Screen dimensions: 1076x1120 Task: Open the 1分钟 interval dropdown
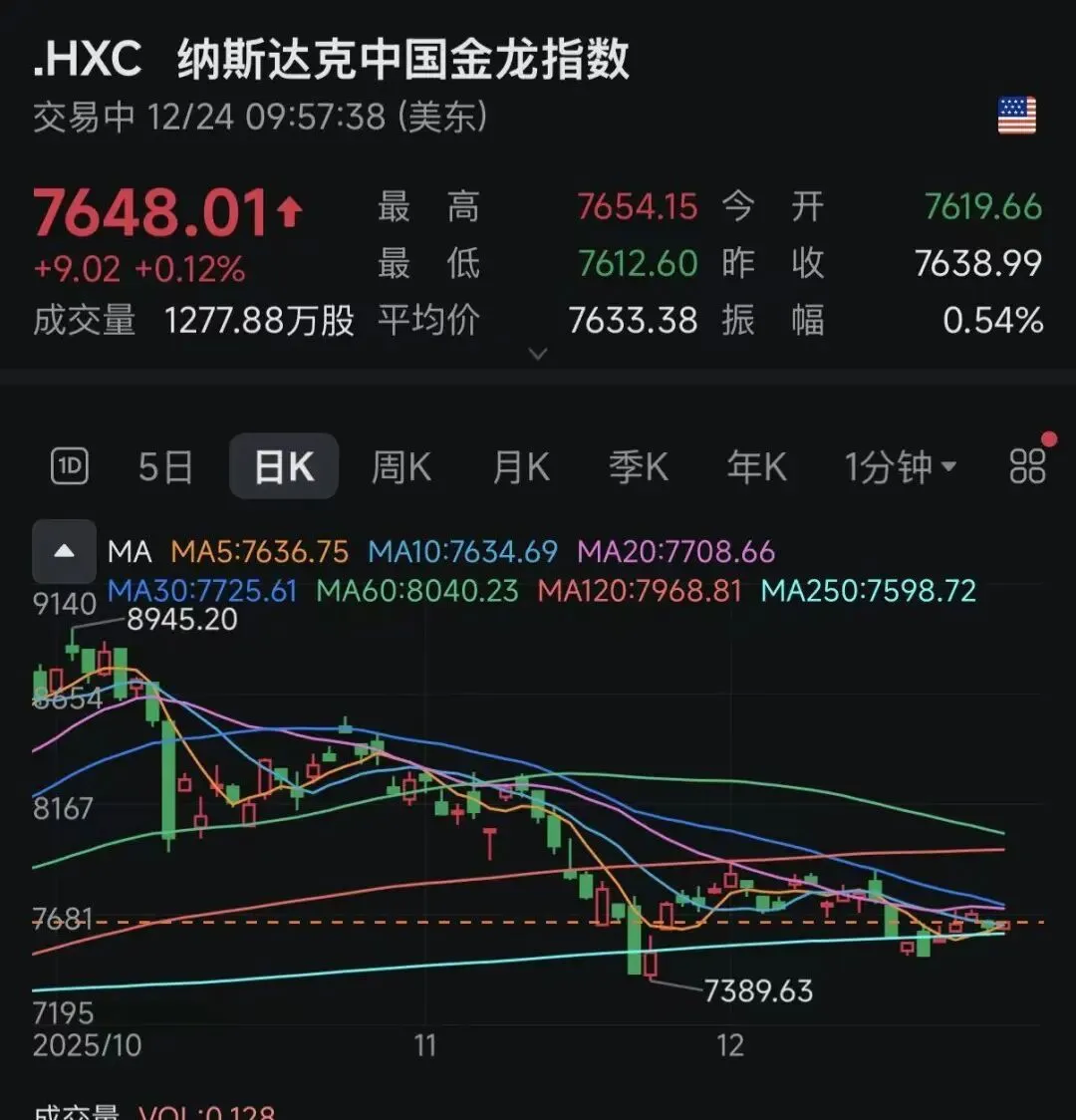coord(898,465)
